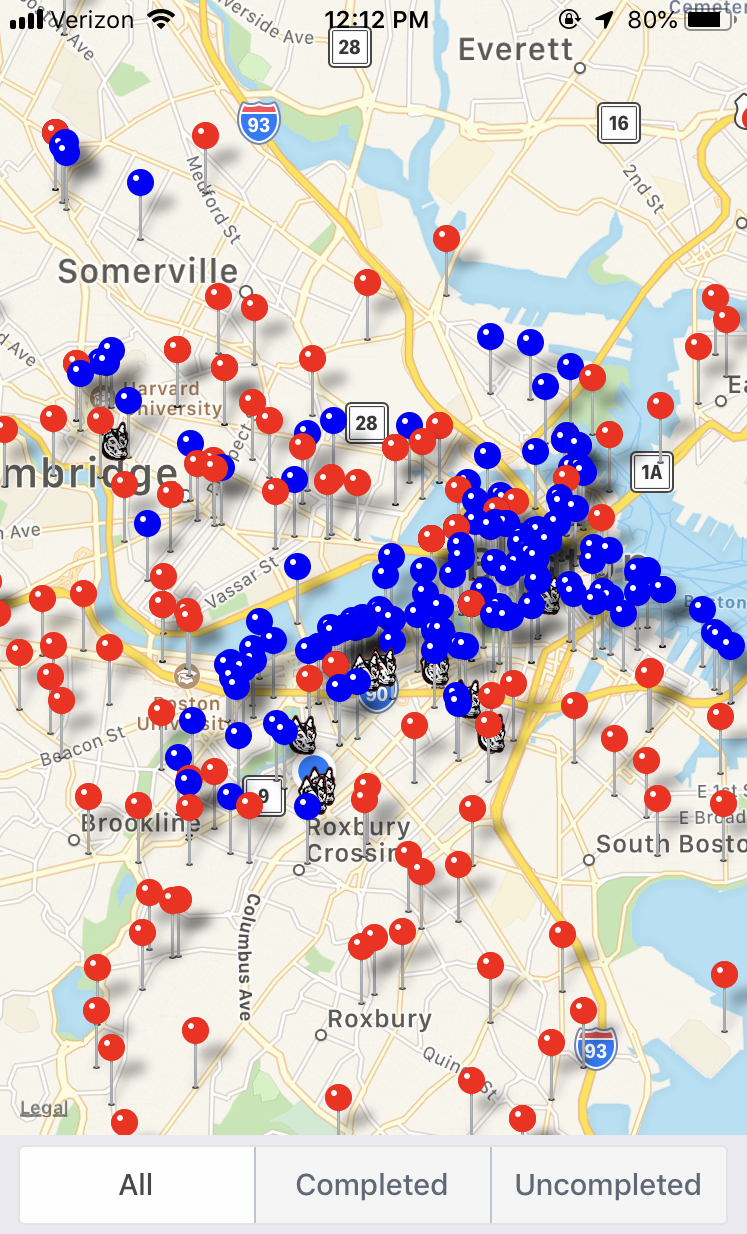747x1234 pixels.
Task: Switch to the All segment
Action: point(137,1185)
